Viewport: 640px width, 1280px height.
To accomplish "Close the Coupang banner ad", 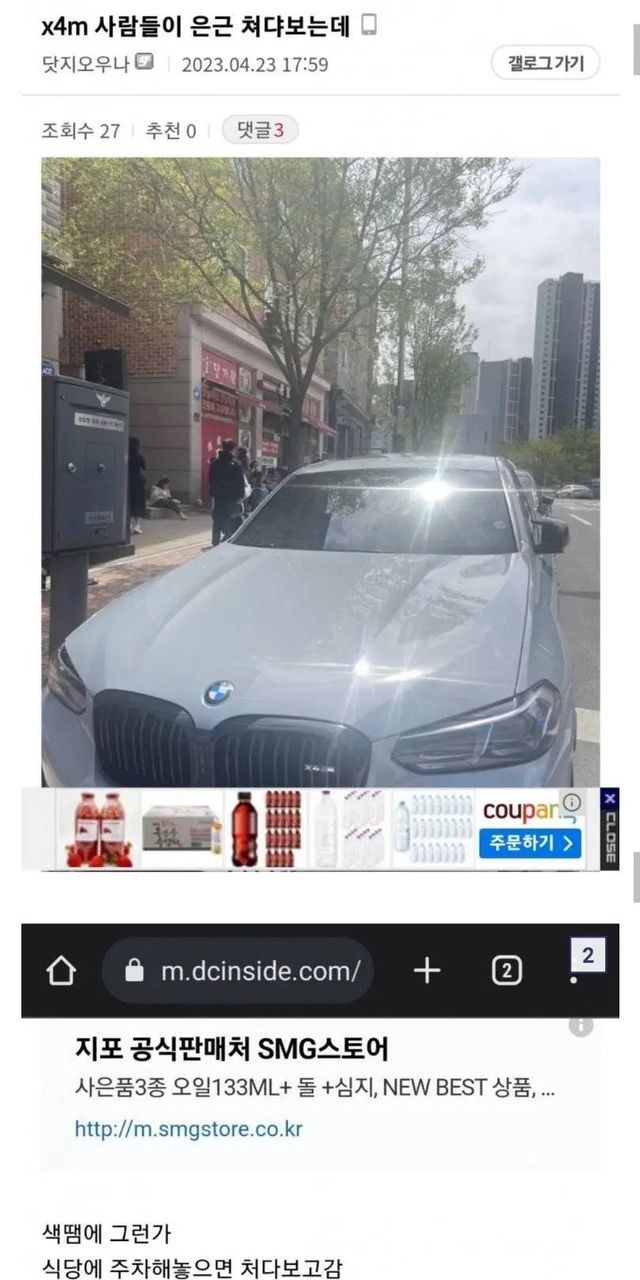I will (609, 829).
